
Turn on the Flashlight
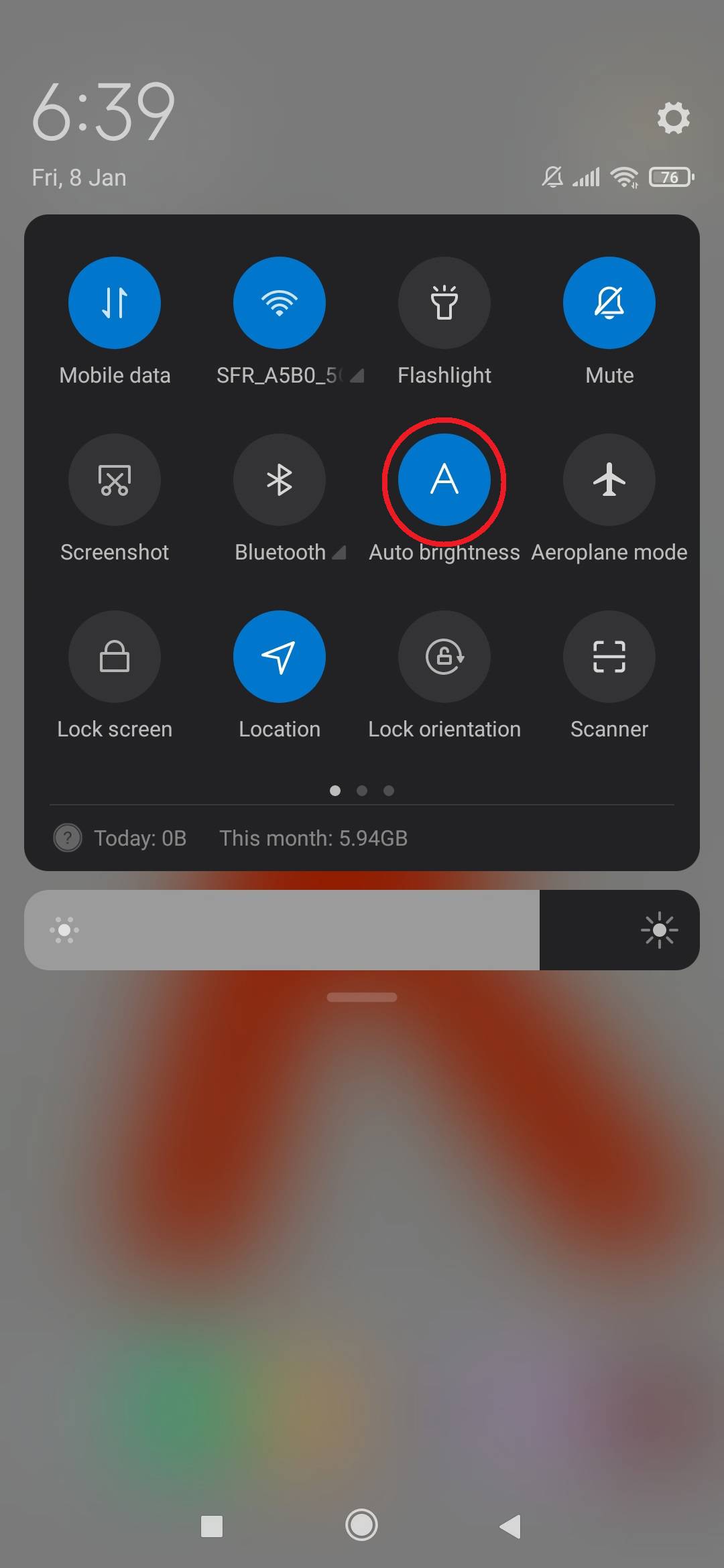pos(444,303)
